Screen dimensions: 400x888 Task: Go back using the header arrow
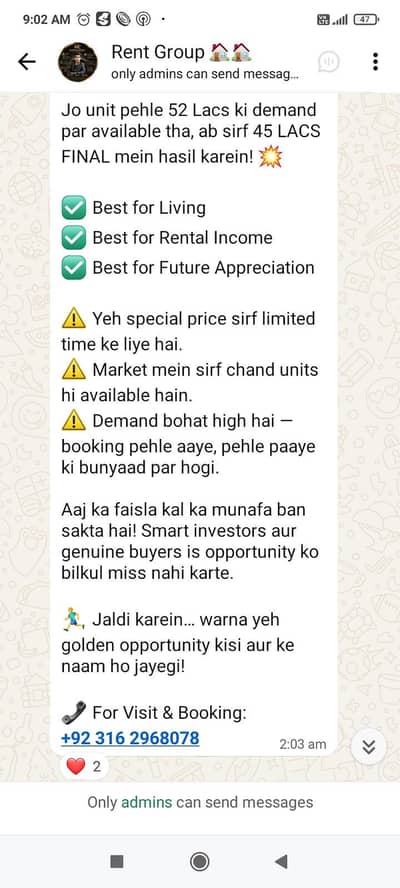(x=27, y=62)
